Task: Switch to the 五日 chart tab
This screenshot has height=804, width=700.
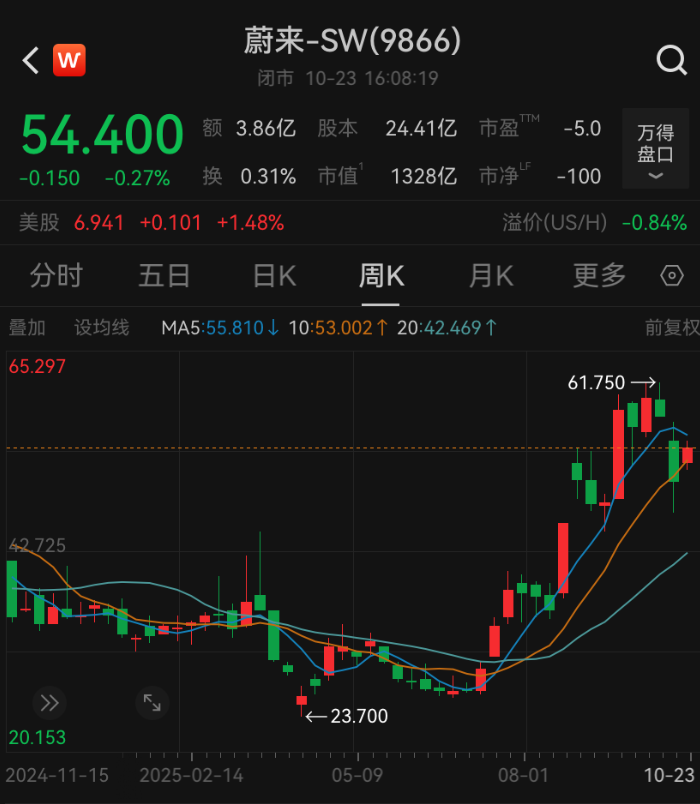Action: pyautogui.click(x=164, y=275)
